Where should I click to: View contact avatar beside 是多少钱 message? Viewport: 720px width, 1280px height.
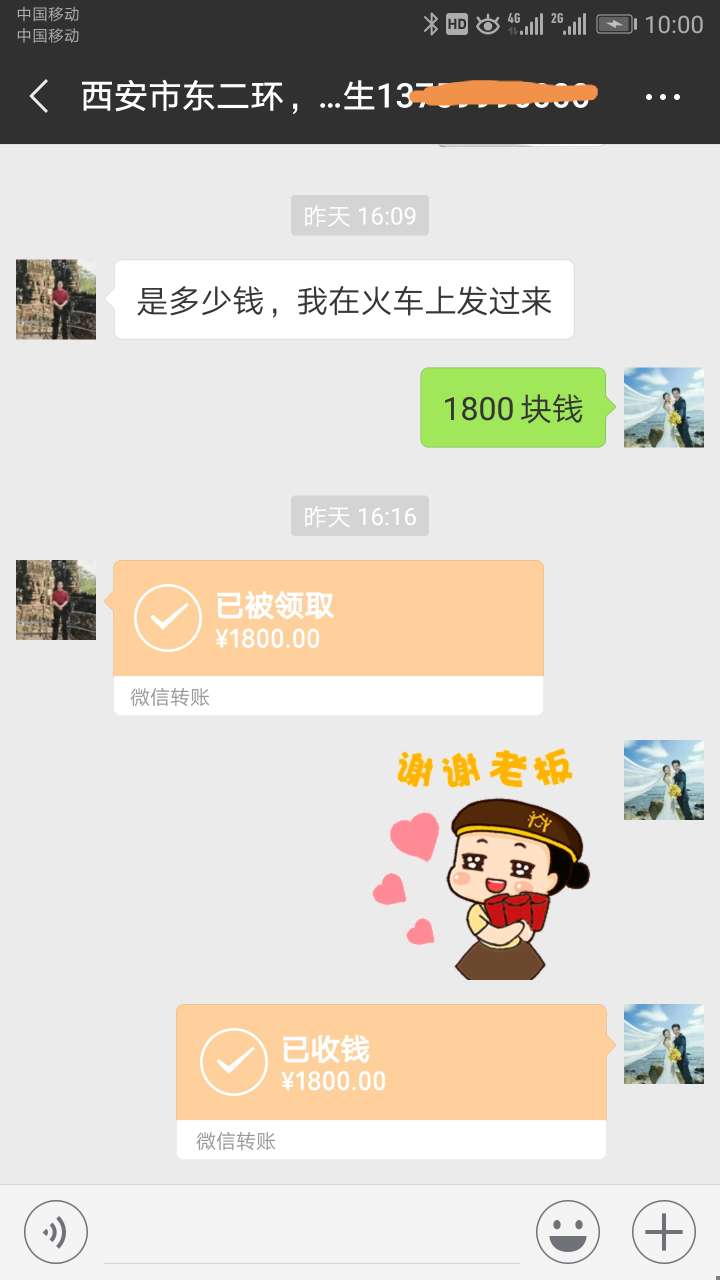pyautogui.click(x=56, y=300)
